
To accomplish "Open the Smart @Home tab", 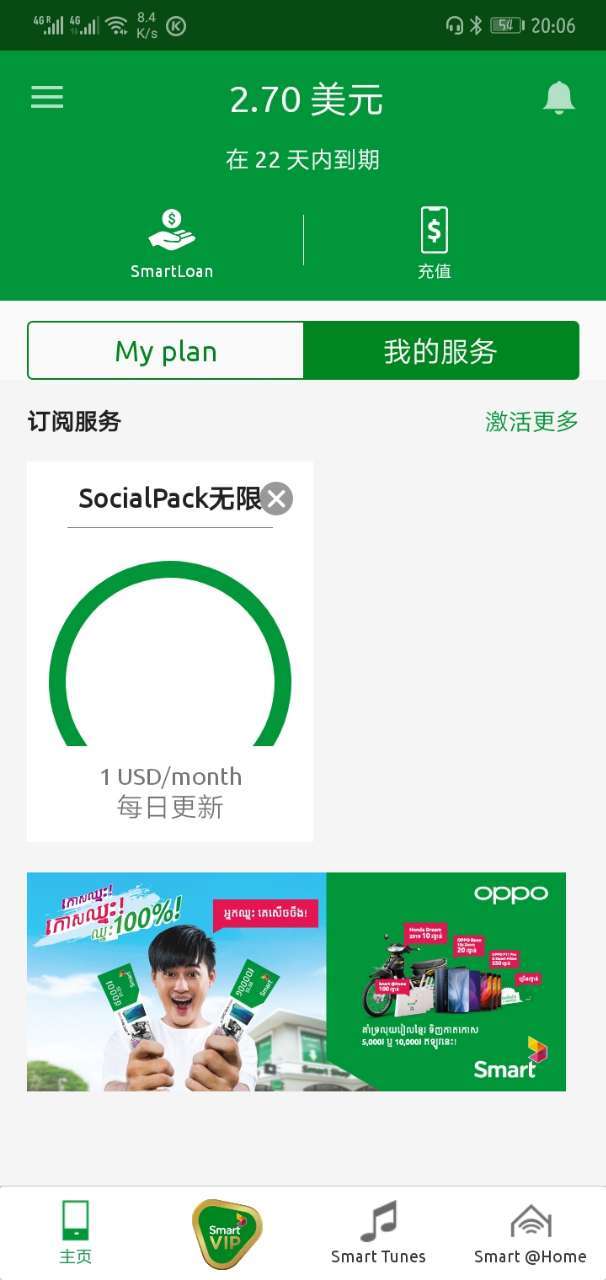I will pyautogui.click(x=530, y=1232).
